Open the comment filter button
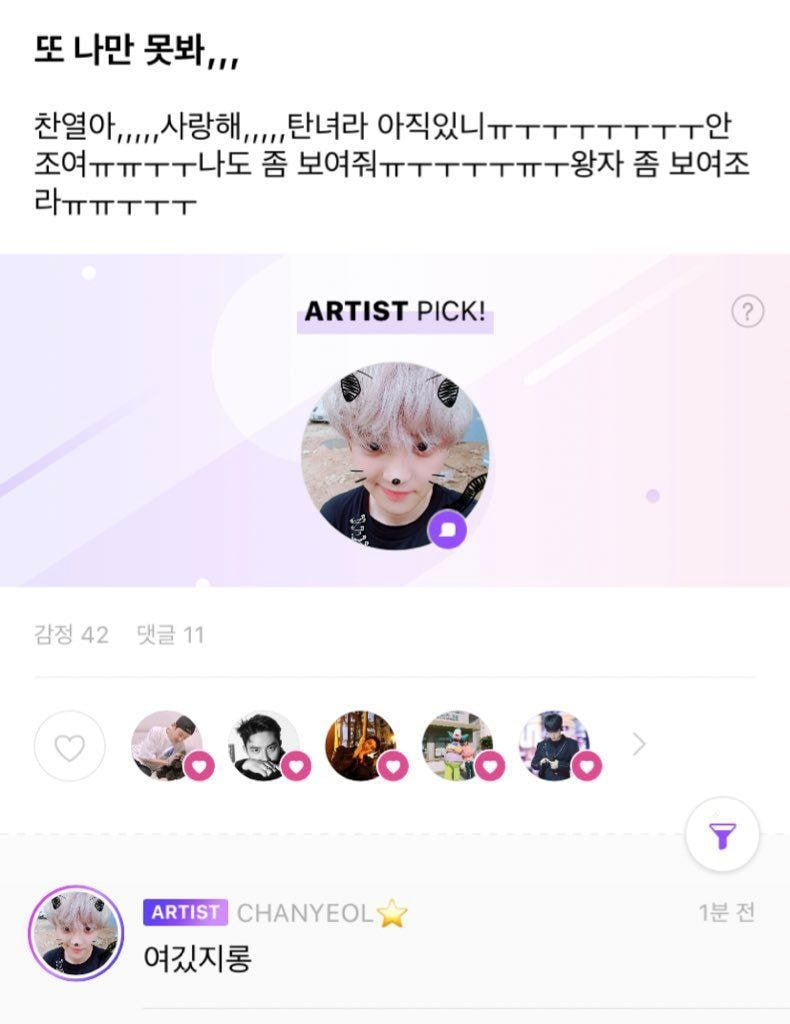The width and height of the screenshot is (790, 1024). pyautogui.click(x=722, y=837)
